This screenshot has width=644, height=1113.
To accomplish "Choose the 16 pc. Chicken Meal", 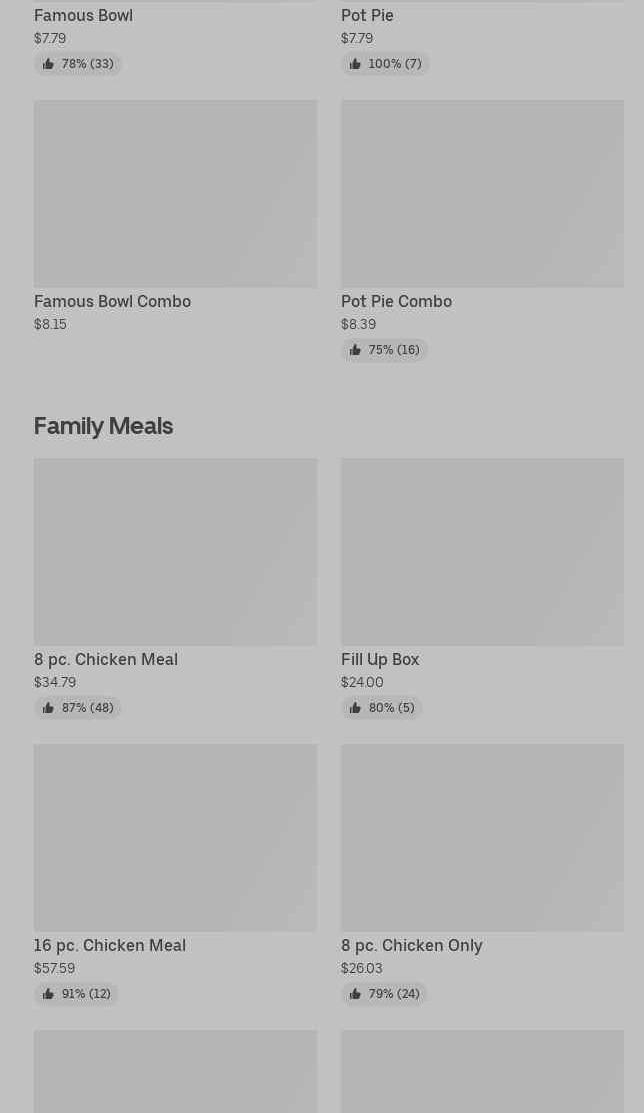I will click(x=175, y=875).
